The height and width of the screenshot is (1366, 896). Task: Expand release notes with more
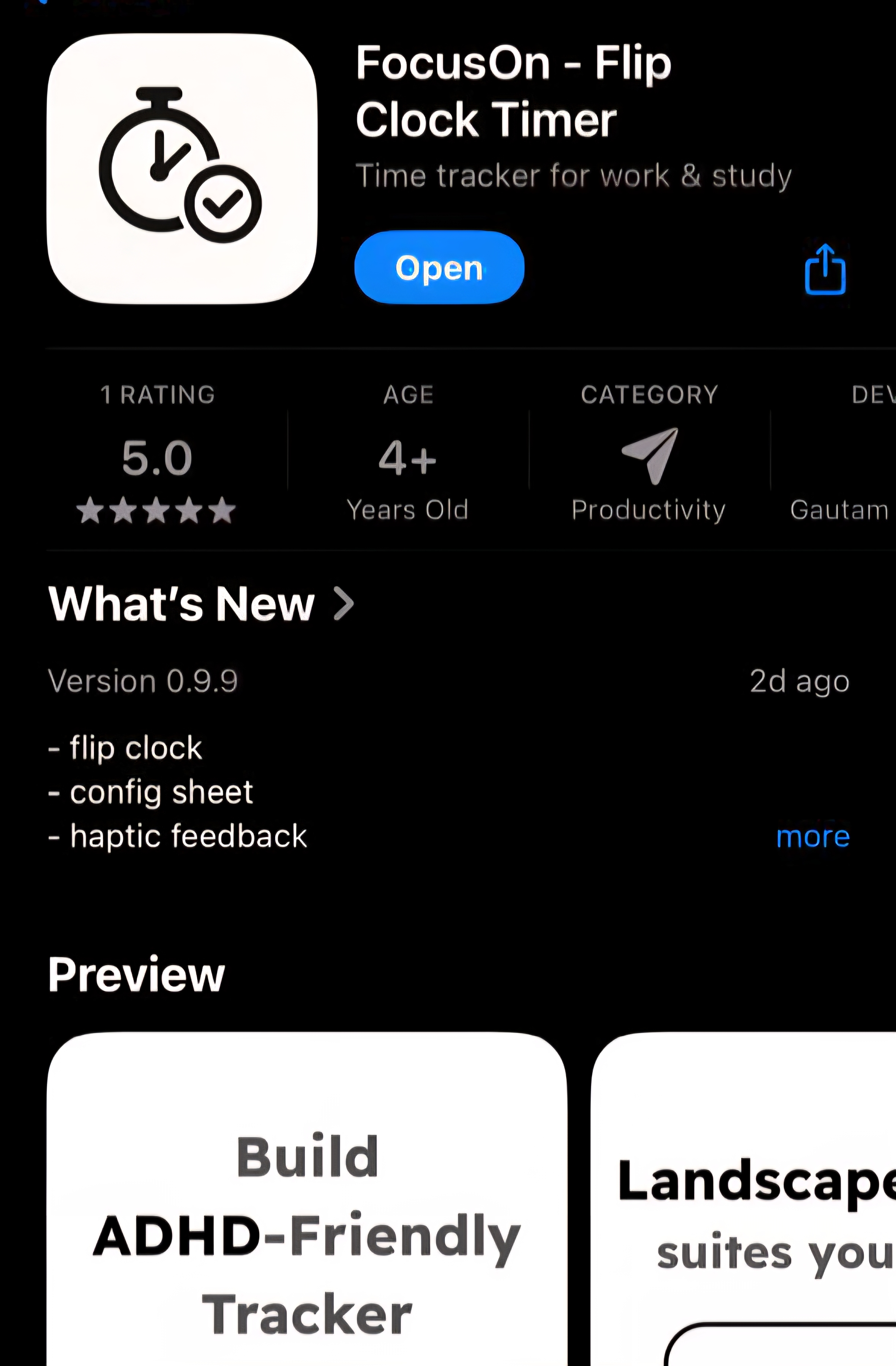(x=812, y=836)
